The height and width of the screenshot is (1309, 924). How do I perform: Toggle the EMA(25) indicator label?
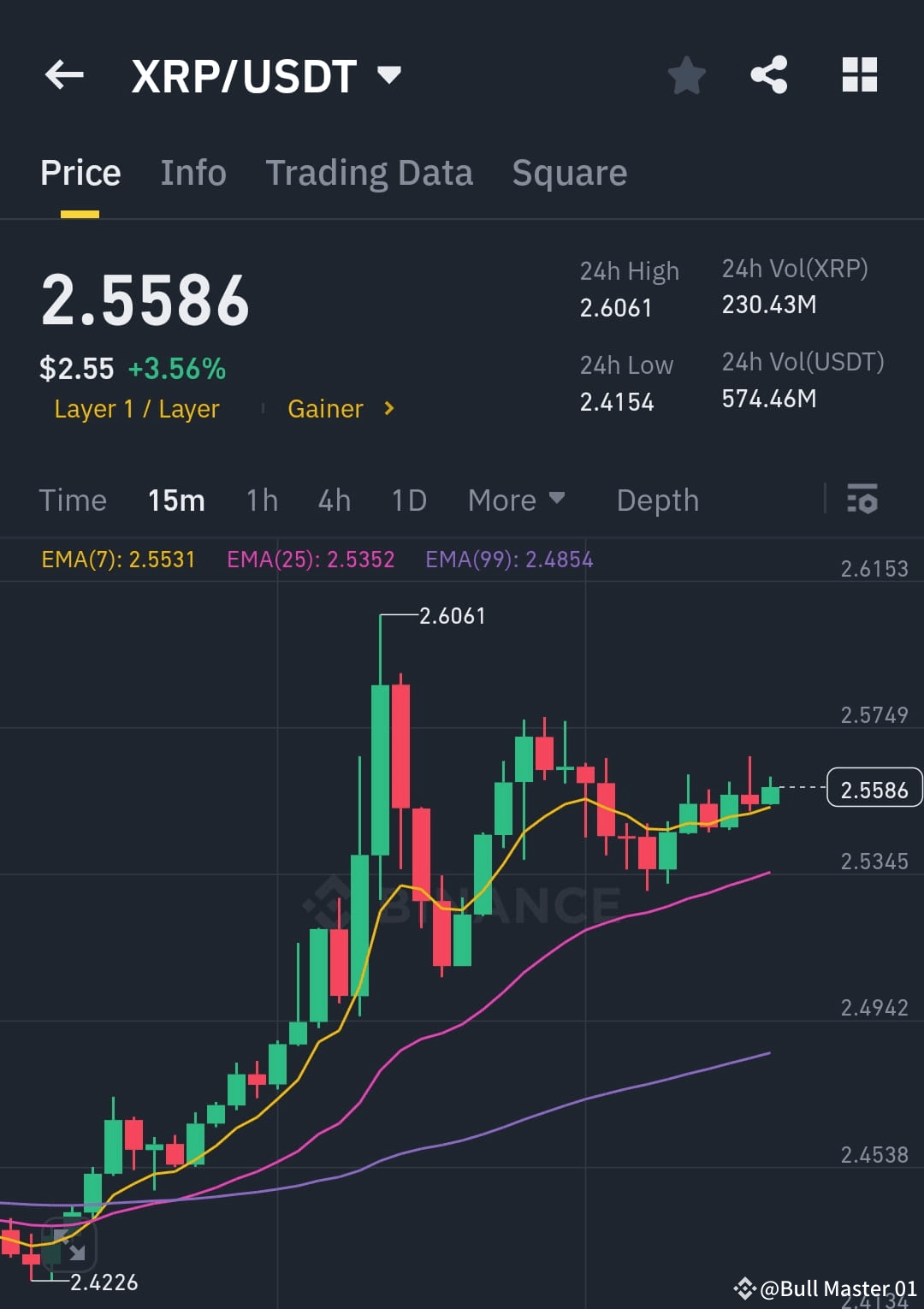coord(311,559)
